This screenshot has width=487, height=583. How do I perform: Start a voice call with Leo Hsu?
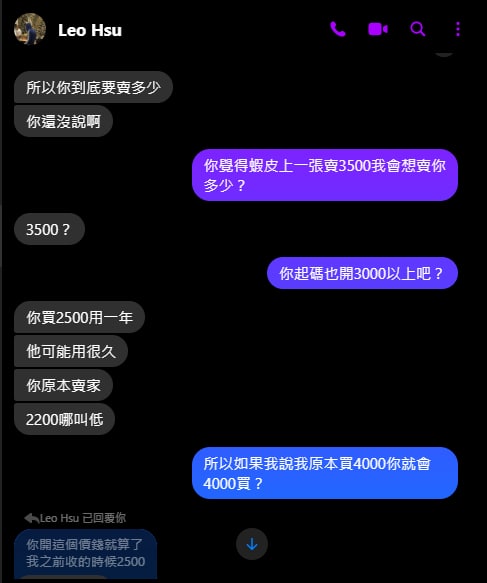338,29
